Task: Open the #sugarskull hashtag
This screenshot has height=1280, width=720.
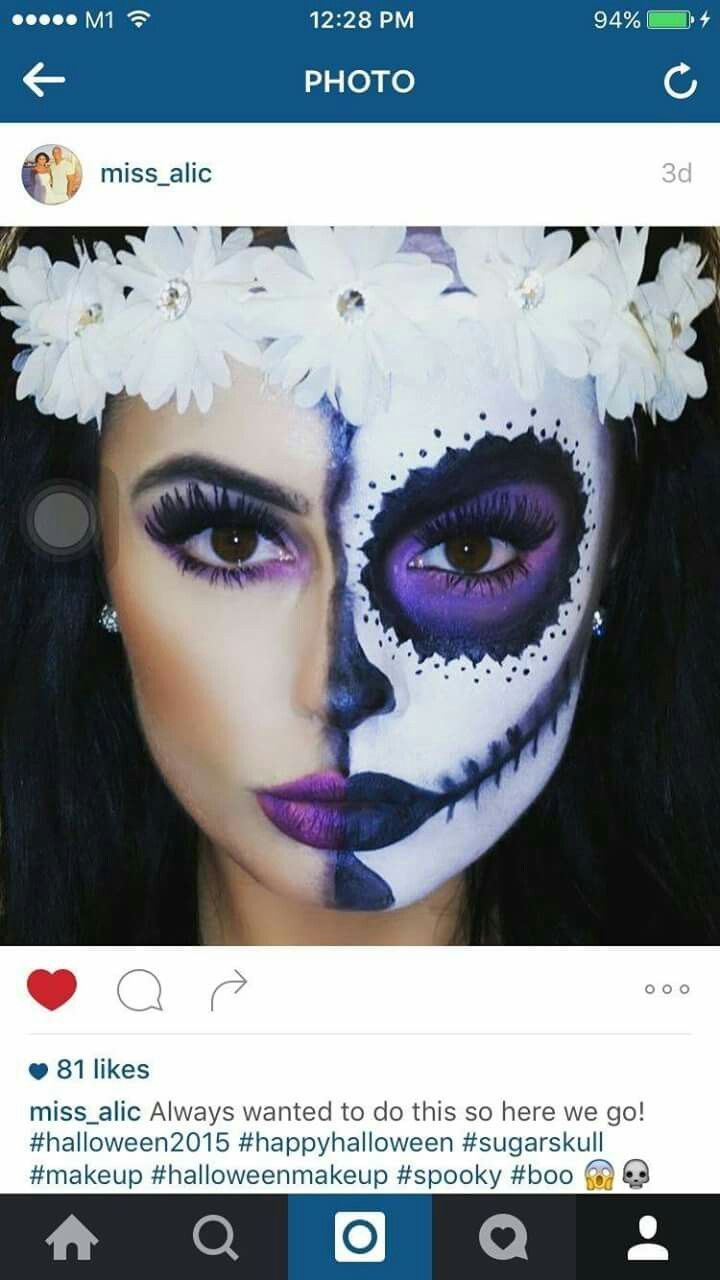Action: (x=532, y=1143)
